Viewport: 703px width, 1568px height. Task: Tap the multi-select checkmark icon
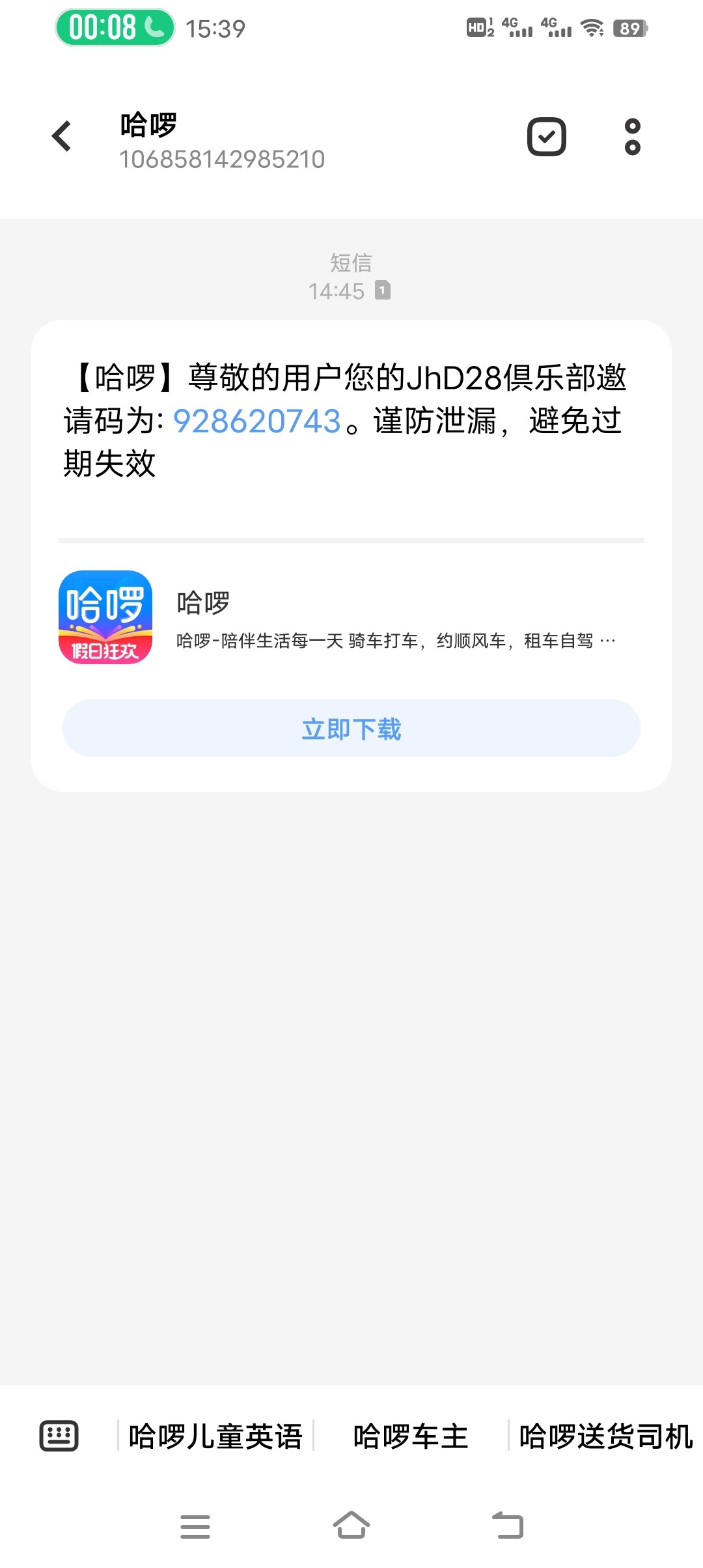coord(546,137)
